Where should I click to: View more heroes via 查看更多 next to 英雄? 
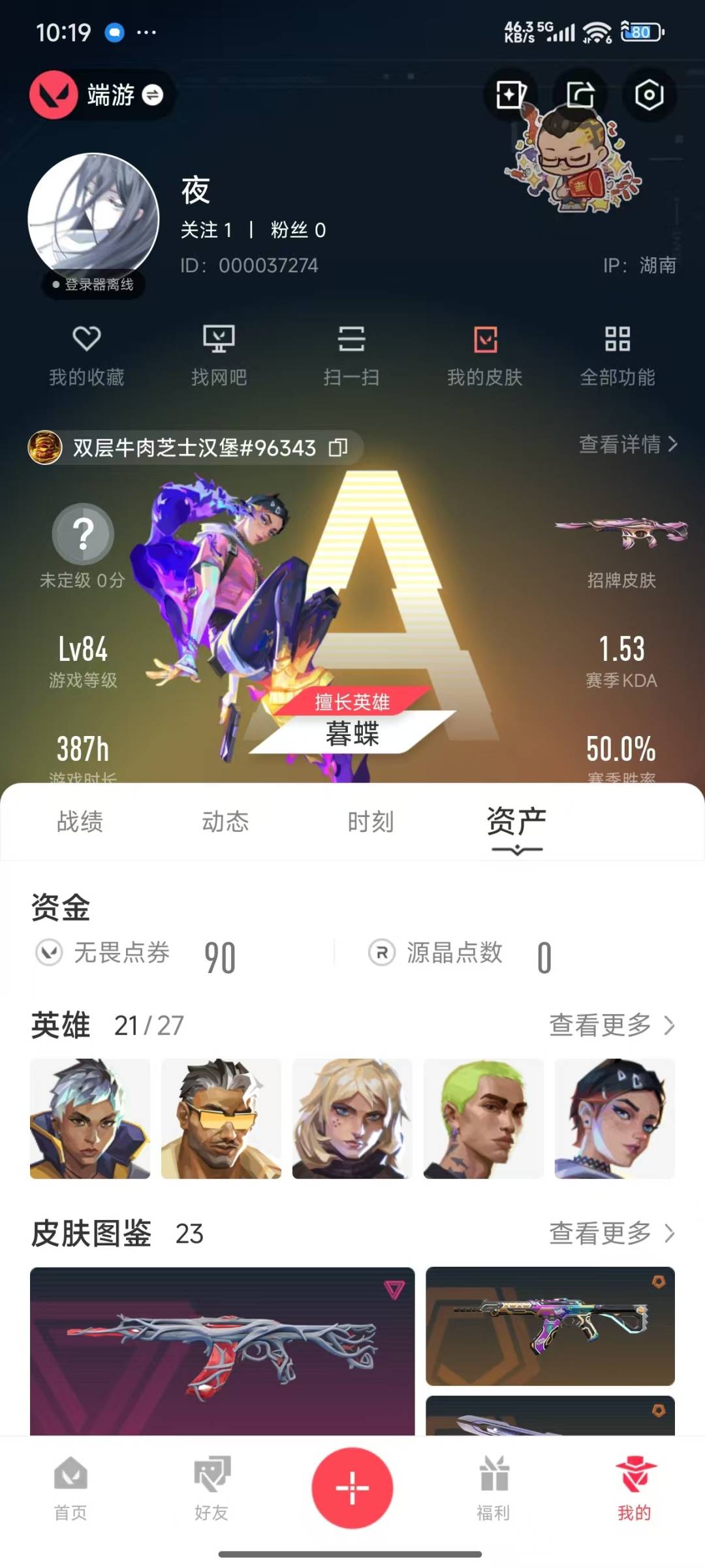point(611,1025)
